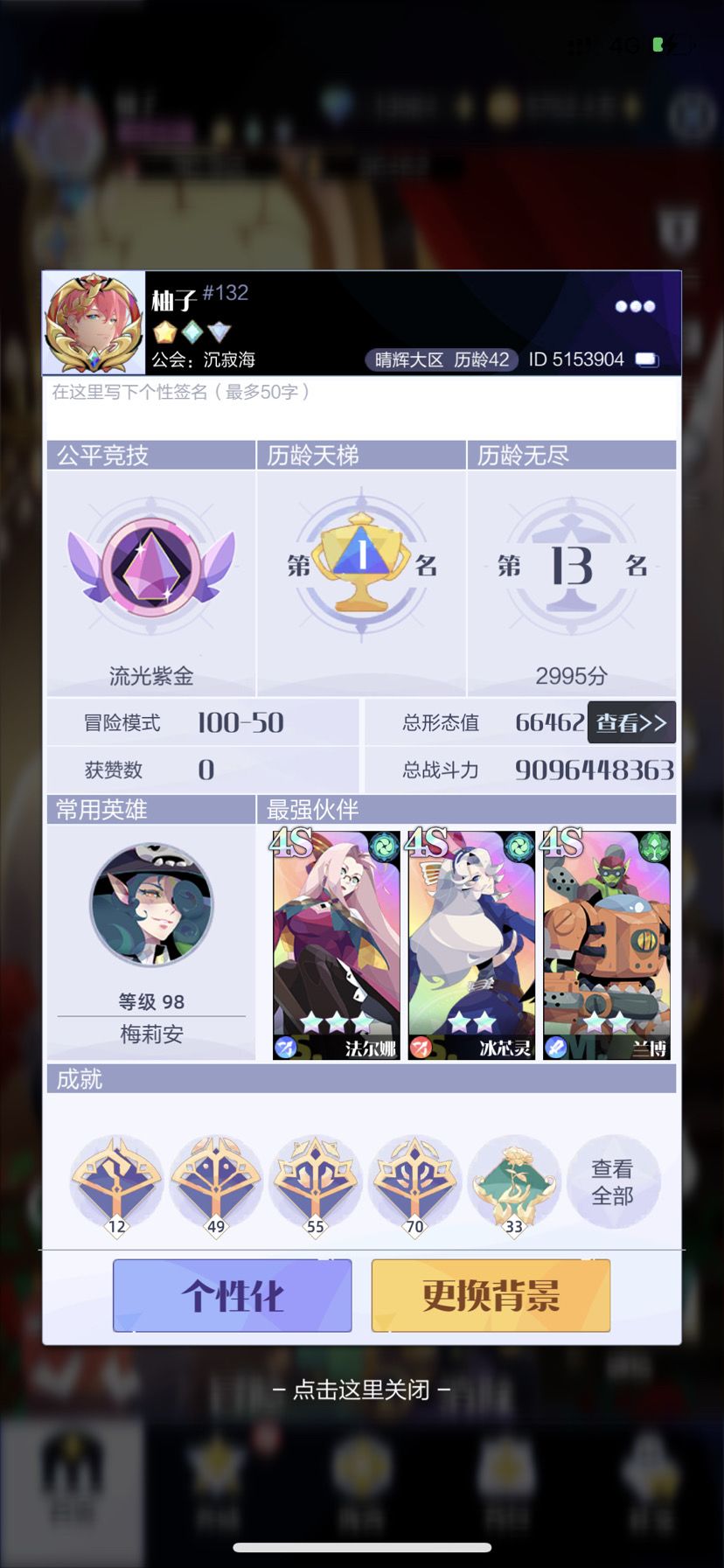Dismiss the profile via 点击这里关闭
The height and width of the screenshot is (1568, 724).
[361, 1390]
